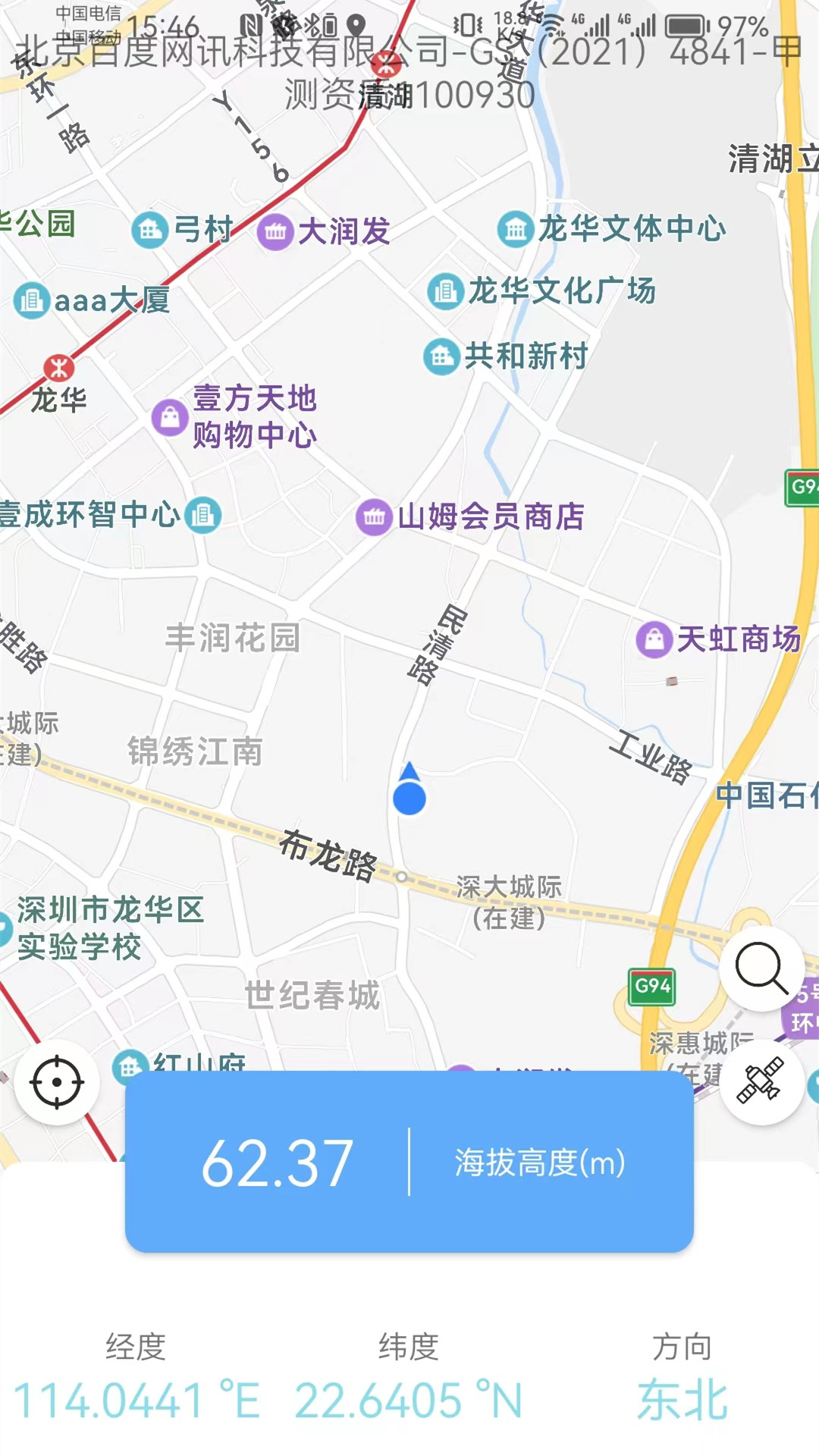Tap the 龙华文体中心 marker
The height and width of the screenshot is (1456, 819).
point(516,228)
